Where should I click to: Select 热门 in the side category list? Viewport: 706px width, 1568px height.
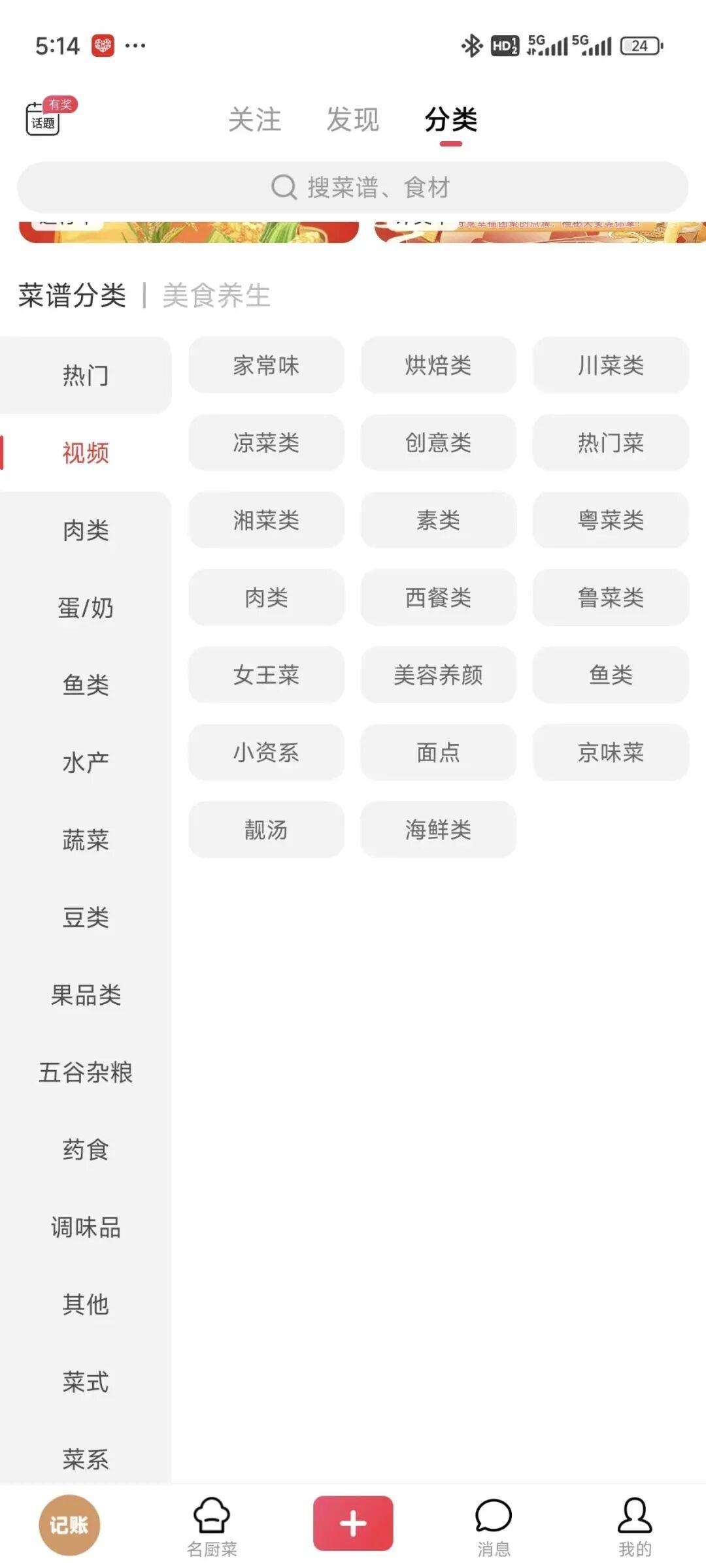(x=86, y=376)
